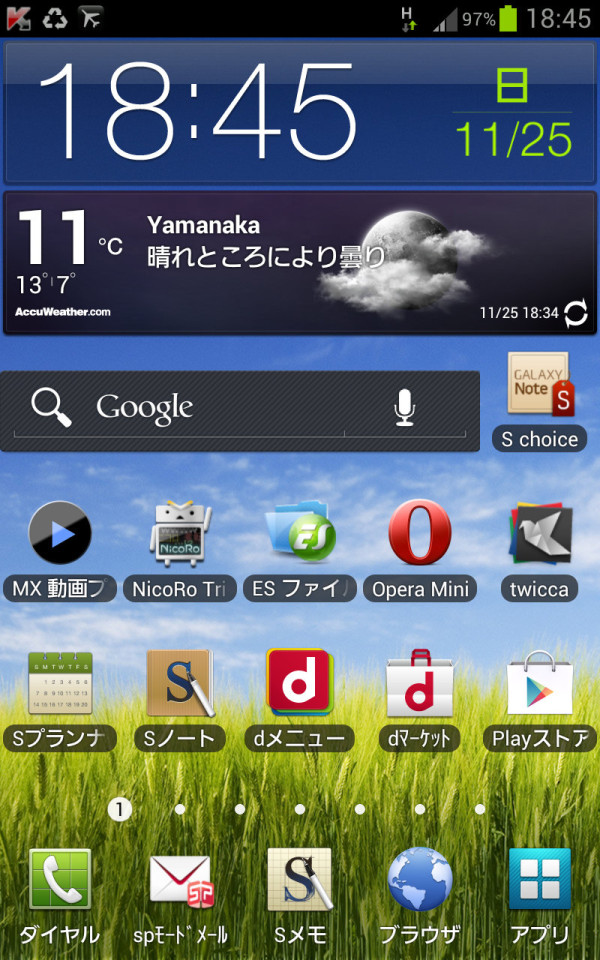This screenshot has width=600, height=960.
Task: Open the twicca app
Action: (x=539, y=550)
